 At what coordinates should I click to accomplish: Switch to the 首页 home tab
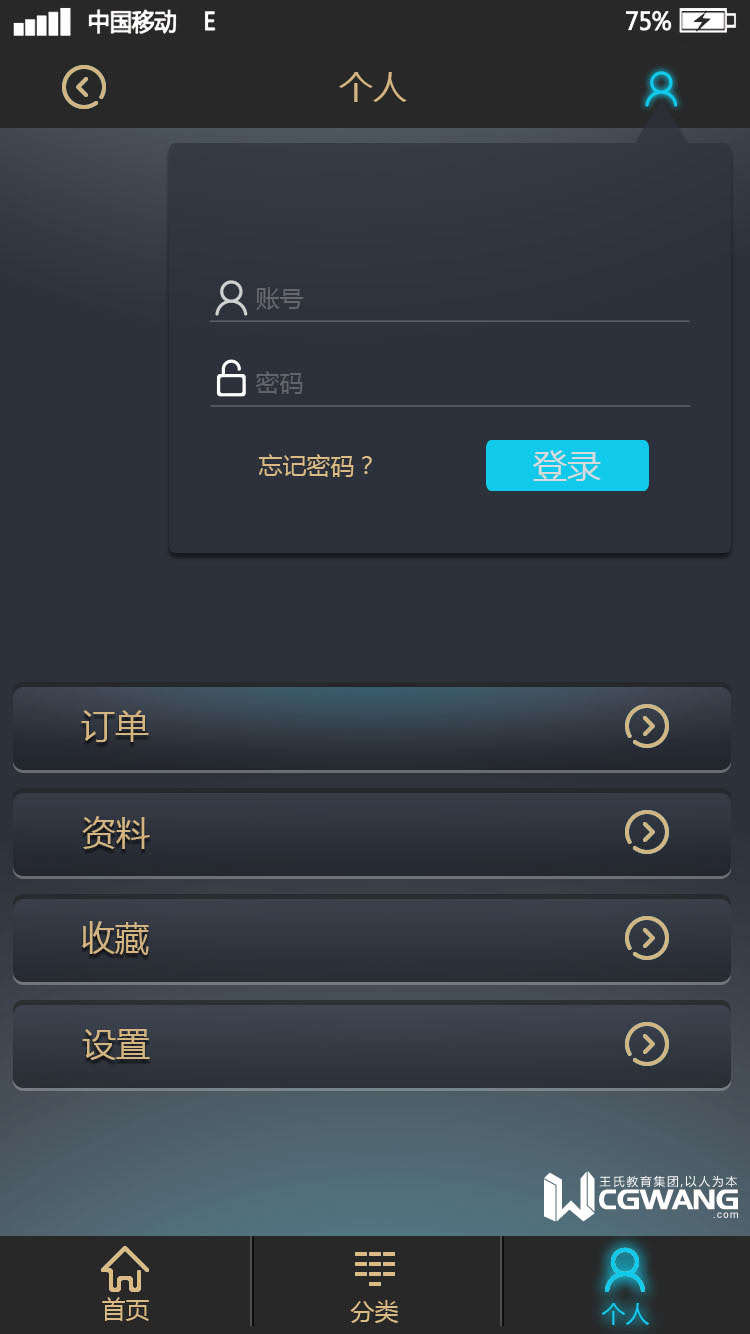125,1284
